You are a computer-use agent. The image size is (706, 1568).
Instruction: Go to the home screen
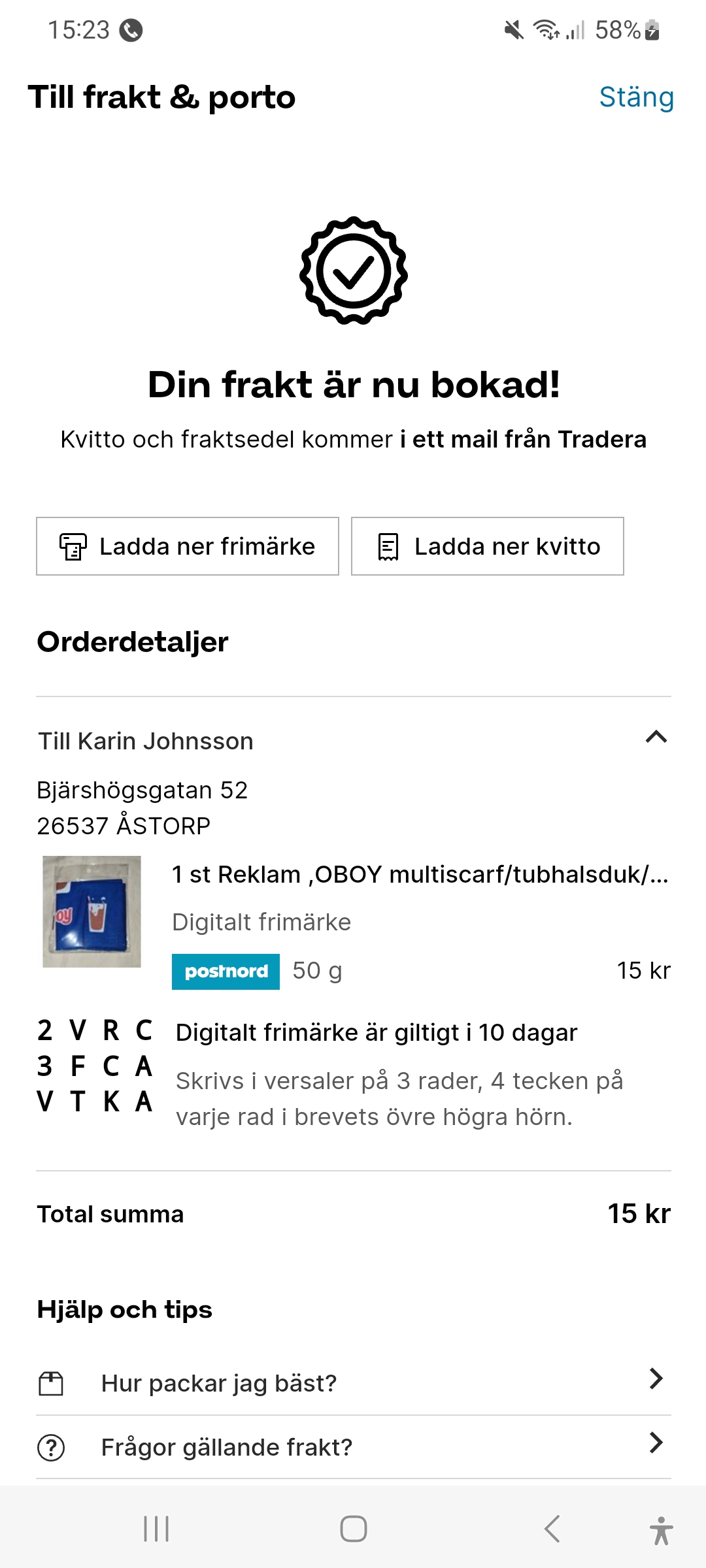tap(353, 1529)
